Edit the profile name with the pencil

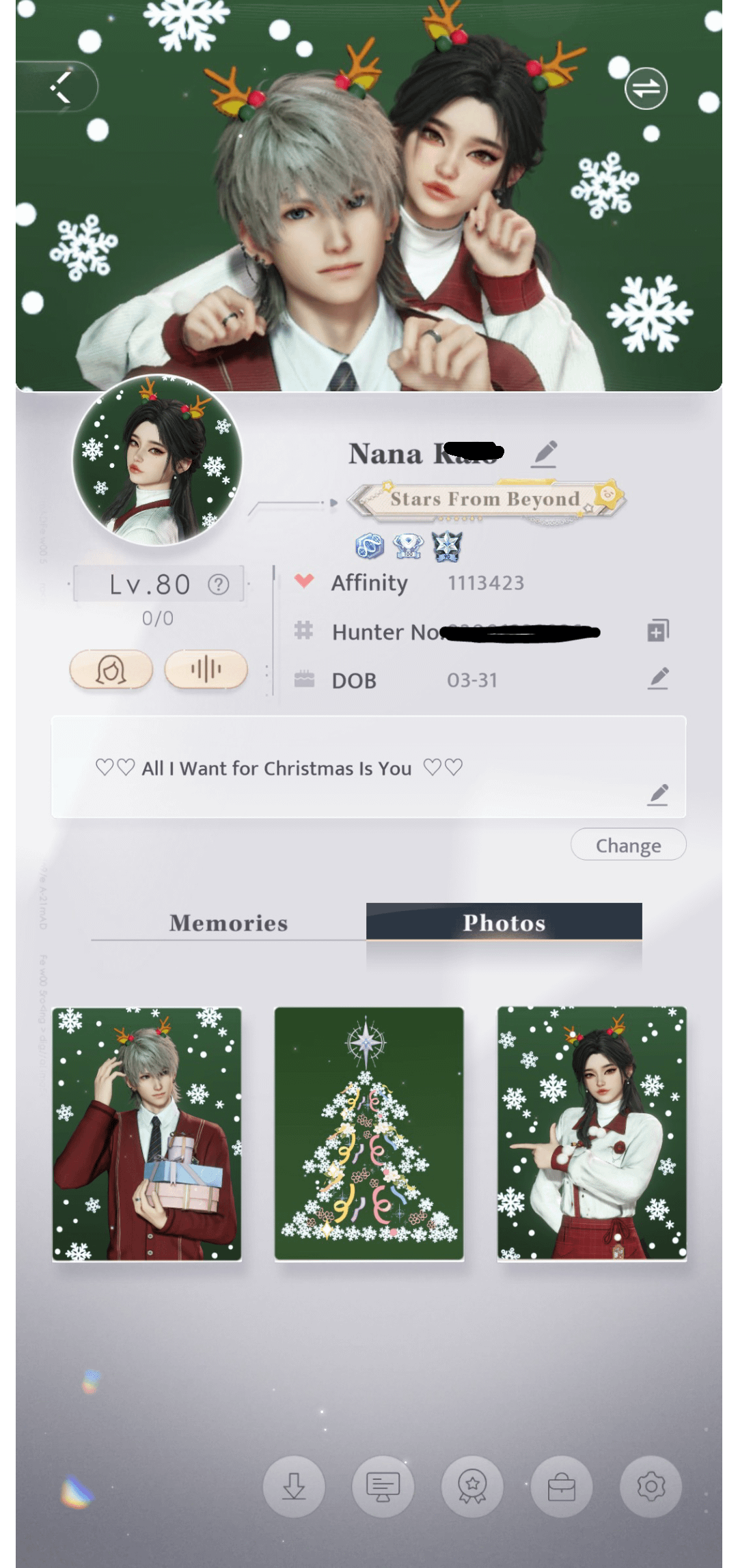click(545, 453)
